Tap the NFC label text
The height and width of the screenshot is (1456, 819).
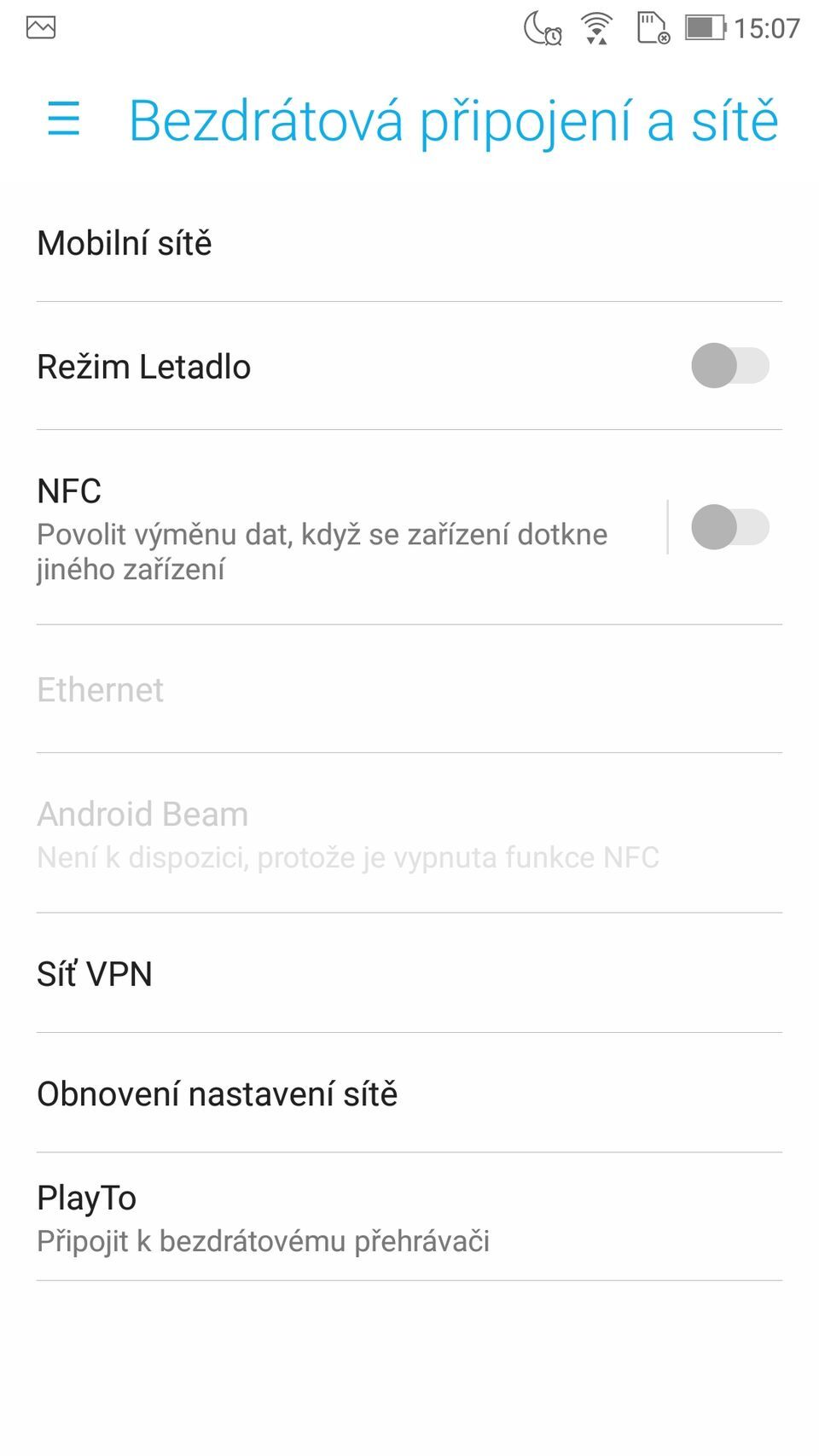[x=68, y=490]
